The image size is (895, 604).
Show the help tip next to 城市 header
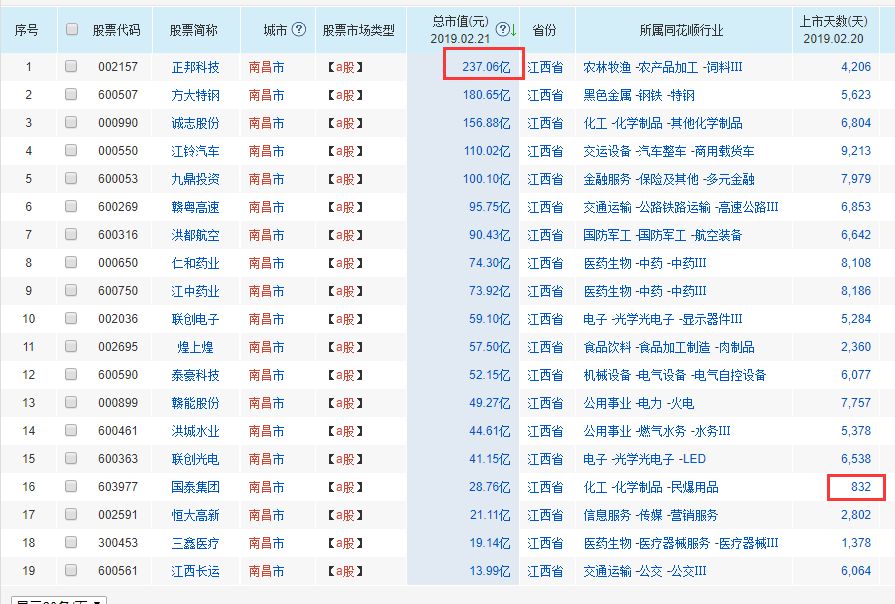tap(298, 30)
